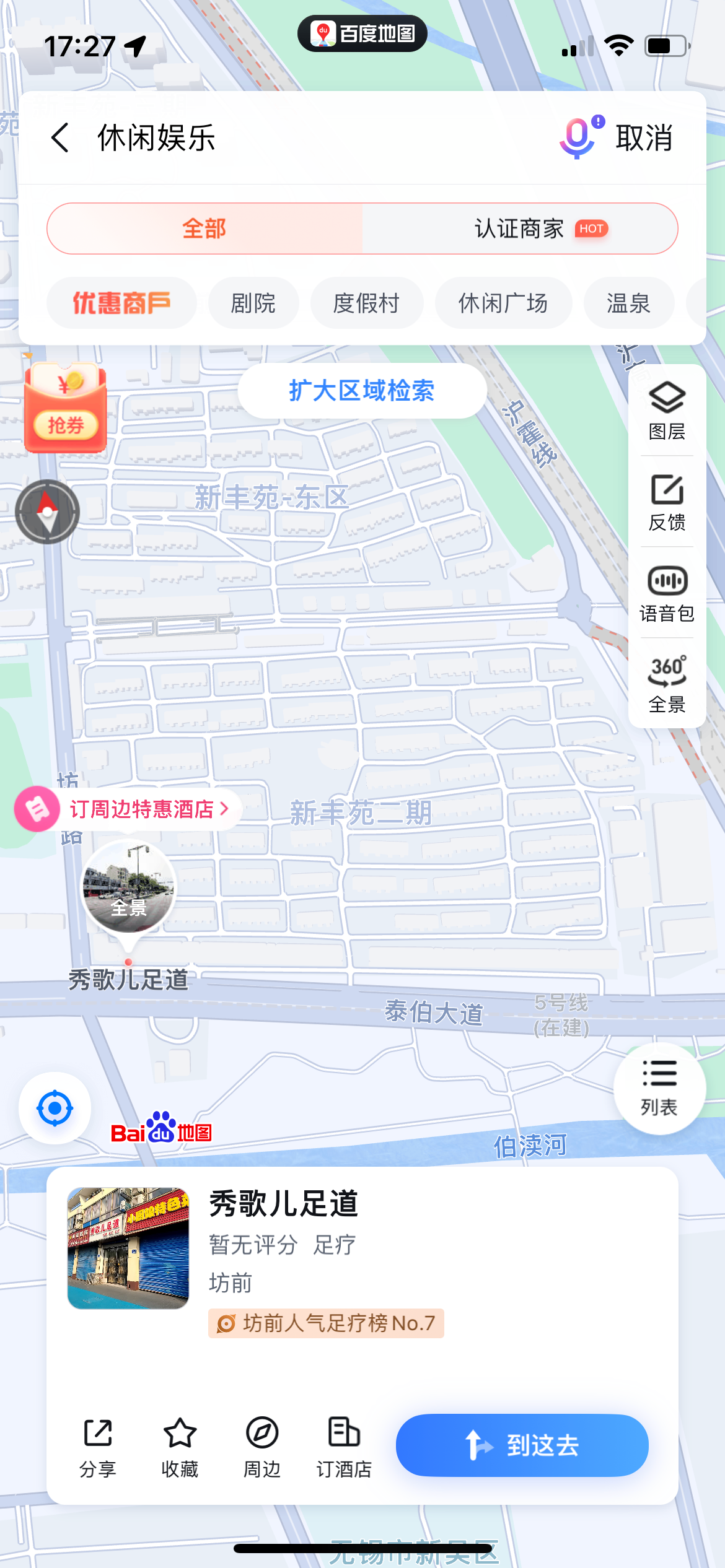This screenshot has width=725, height=1568.
Task: Select the 温泉 category chip
Action: [628, 303]
